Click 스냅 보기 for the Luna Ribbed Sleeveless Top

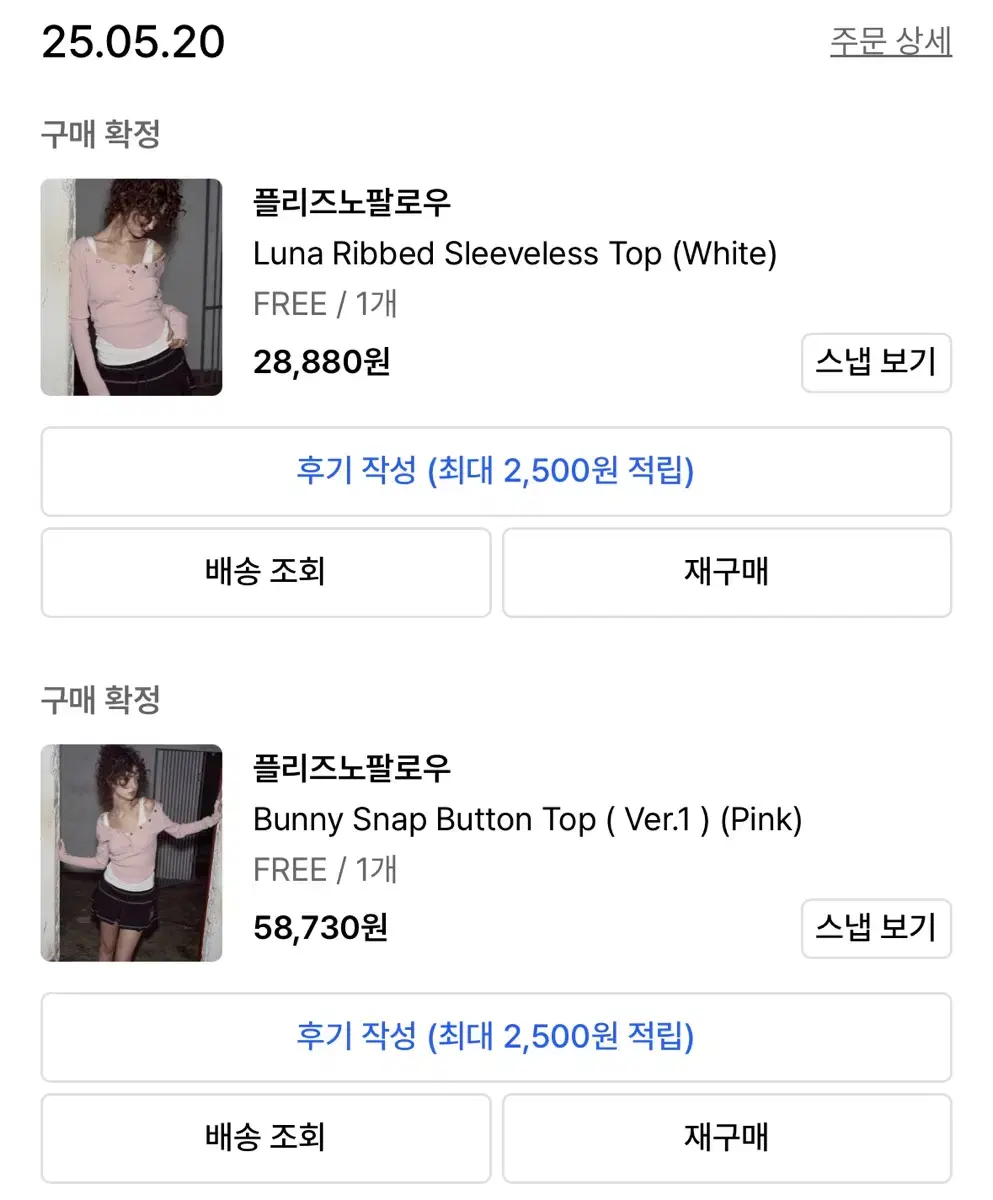(x=876, y=363)
